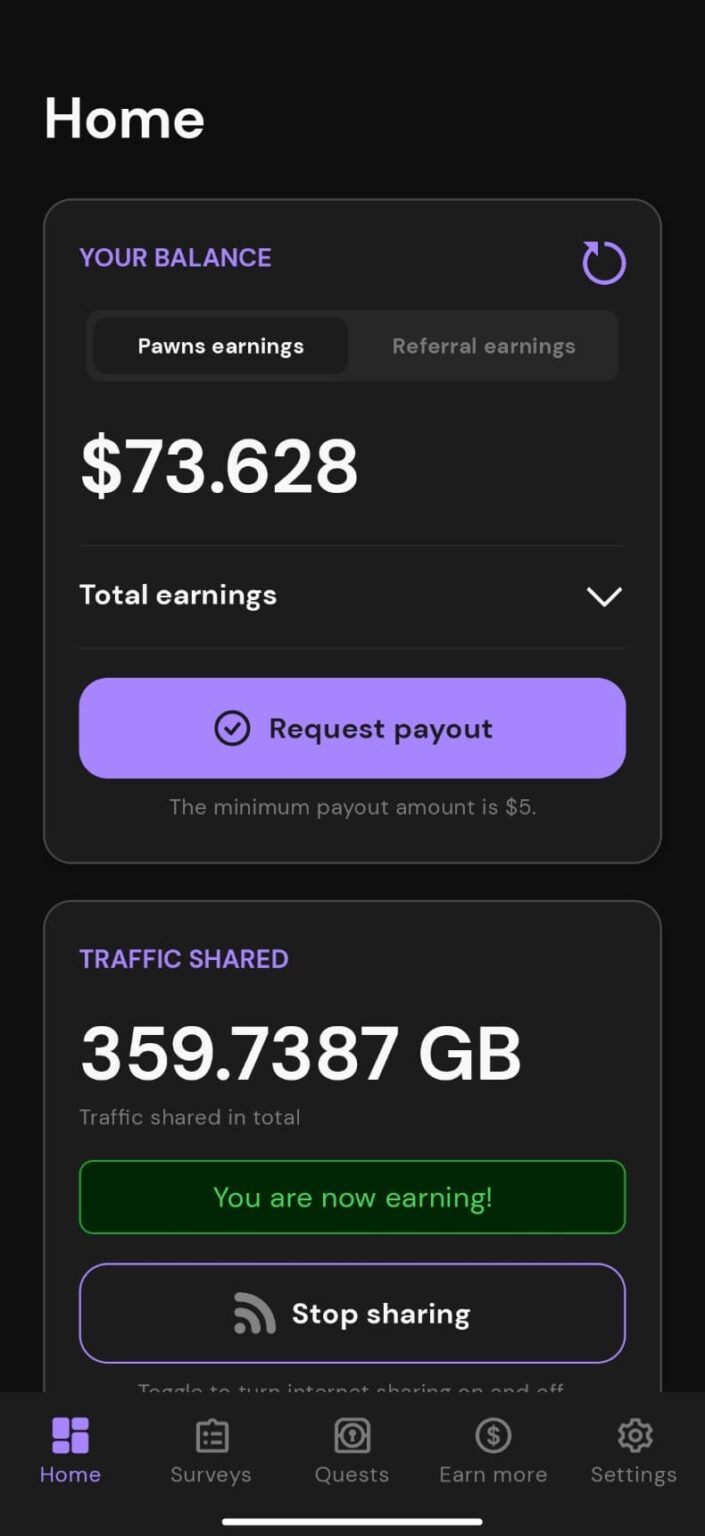
Task: Tap the Request payout button
Action: click(352, 728)
